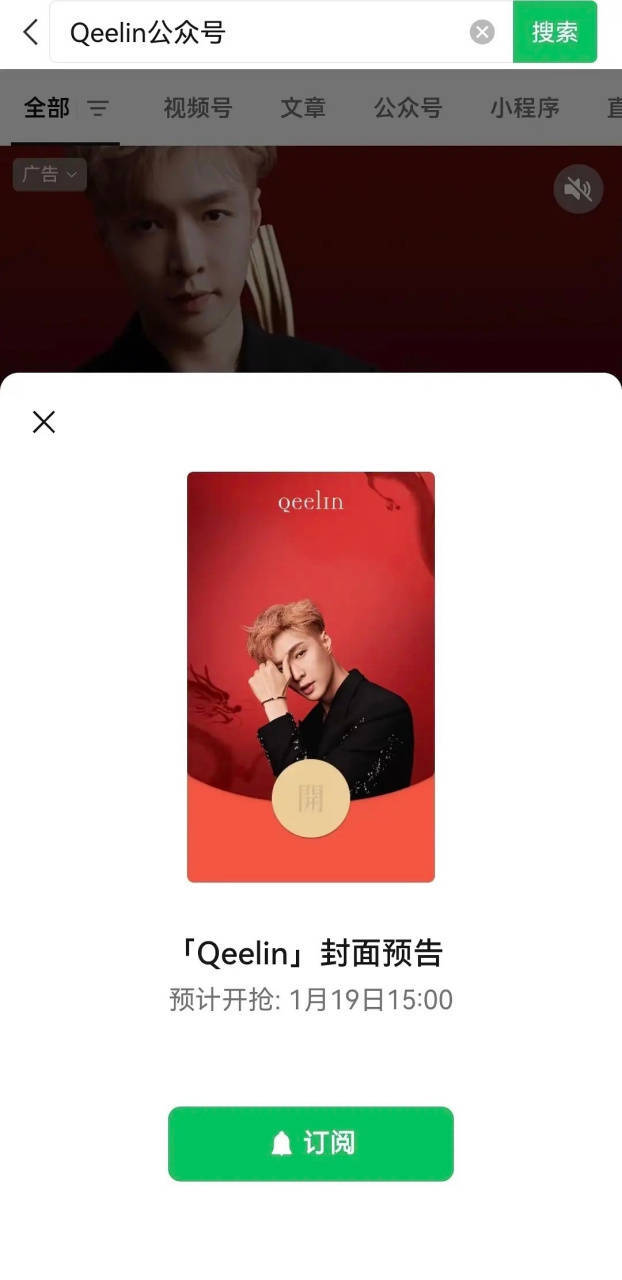The height and width of the screenshot is (1280, 622).
Task: Switch to the 视频号 tab
Action: (x=197, y=108)
